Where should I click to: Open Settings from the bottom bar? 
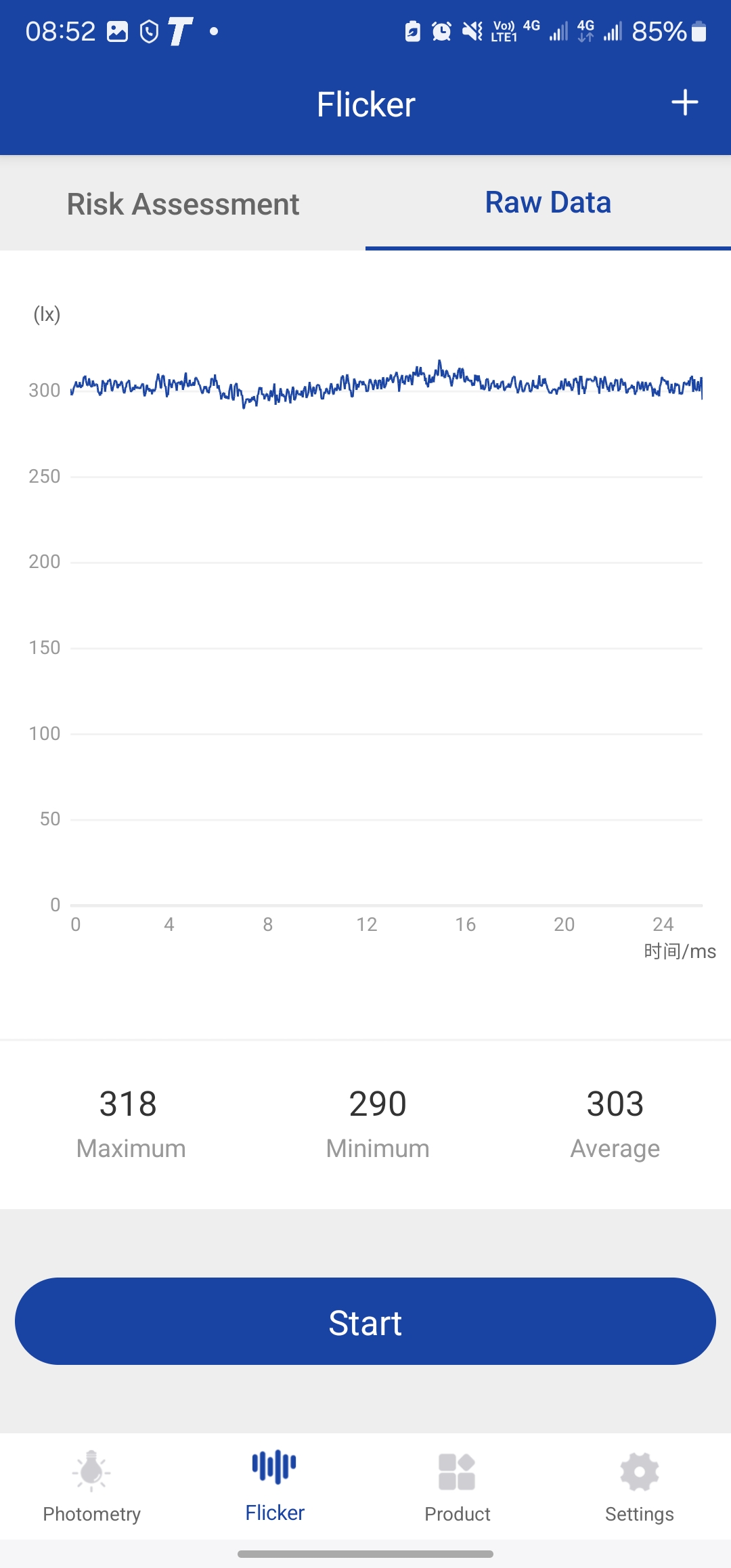[x=639, y=1486]
